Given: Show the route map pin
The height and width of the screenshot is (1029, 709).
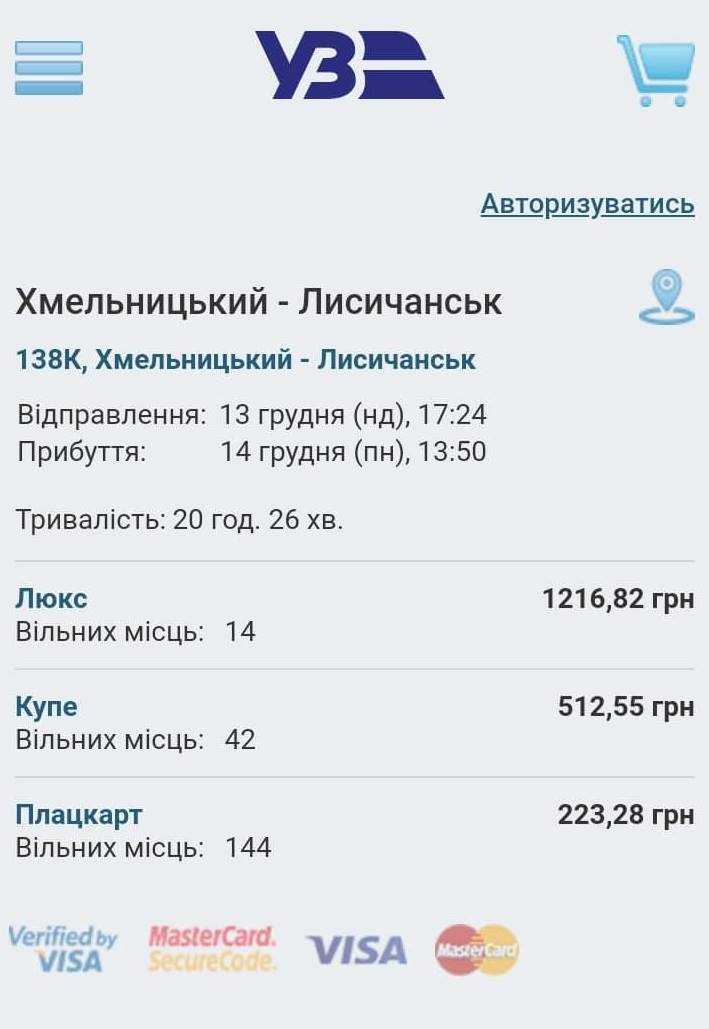Looking at the screenshot, I should pyautogui.click(x=666, y=298).
